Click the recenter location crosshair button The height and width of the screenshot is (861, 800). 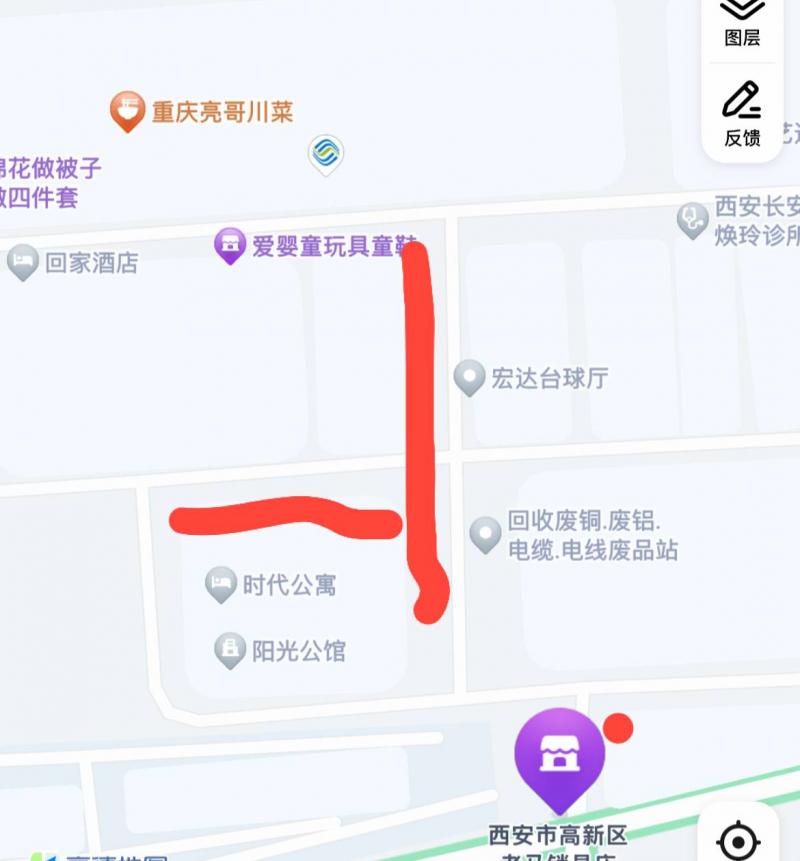(x=737, y=840)
